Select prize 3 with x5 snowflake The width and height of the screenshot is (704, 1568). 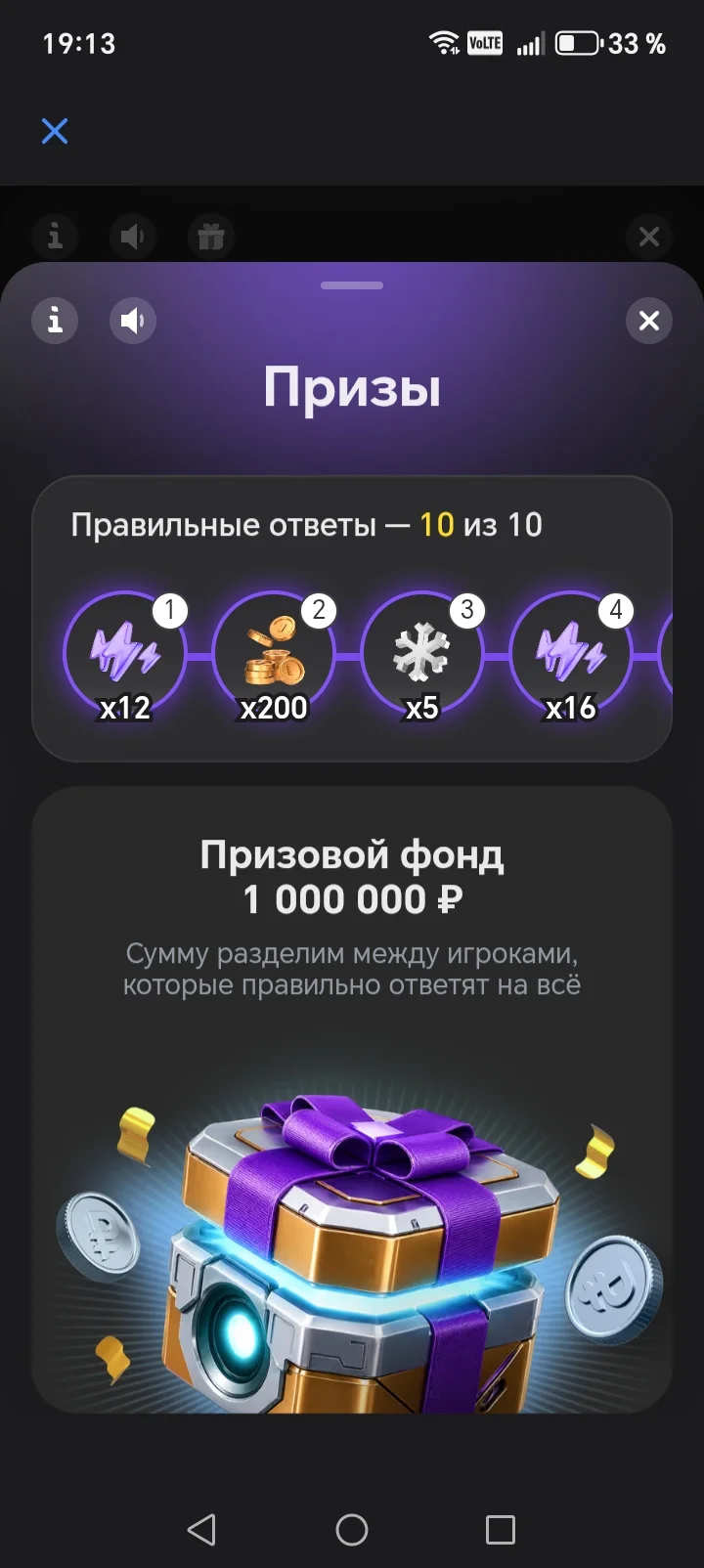(x=422, y=655)
